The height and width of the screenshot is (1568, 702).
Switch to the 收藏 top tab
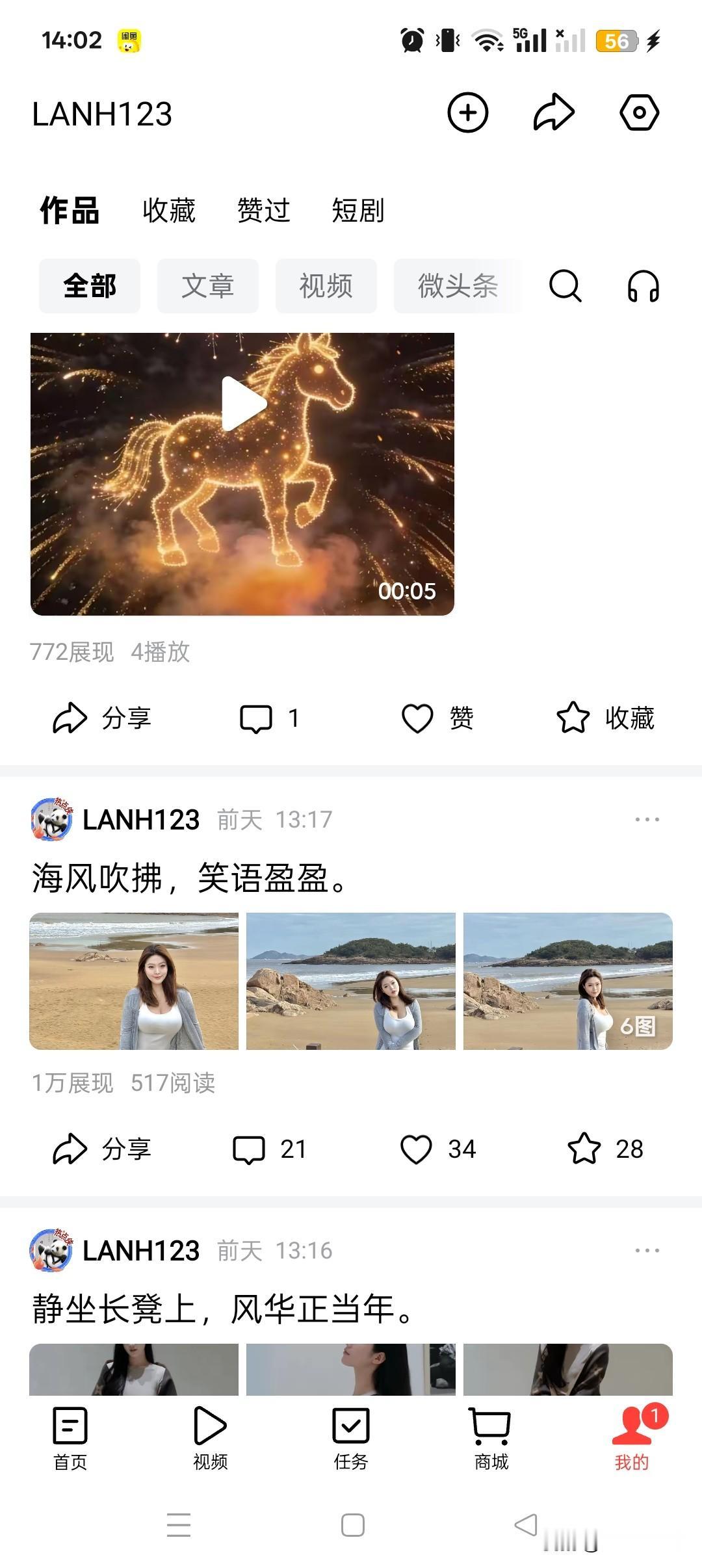pos(169,211)
